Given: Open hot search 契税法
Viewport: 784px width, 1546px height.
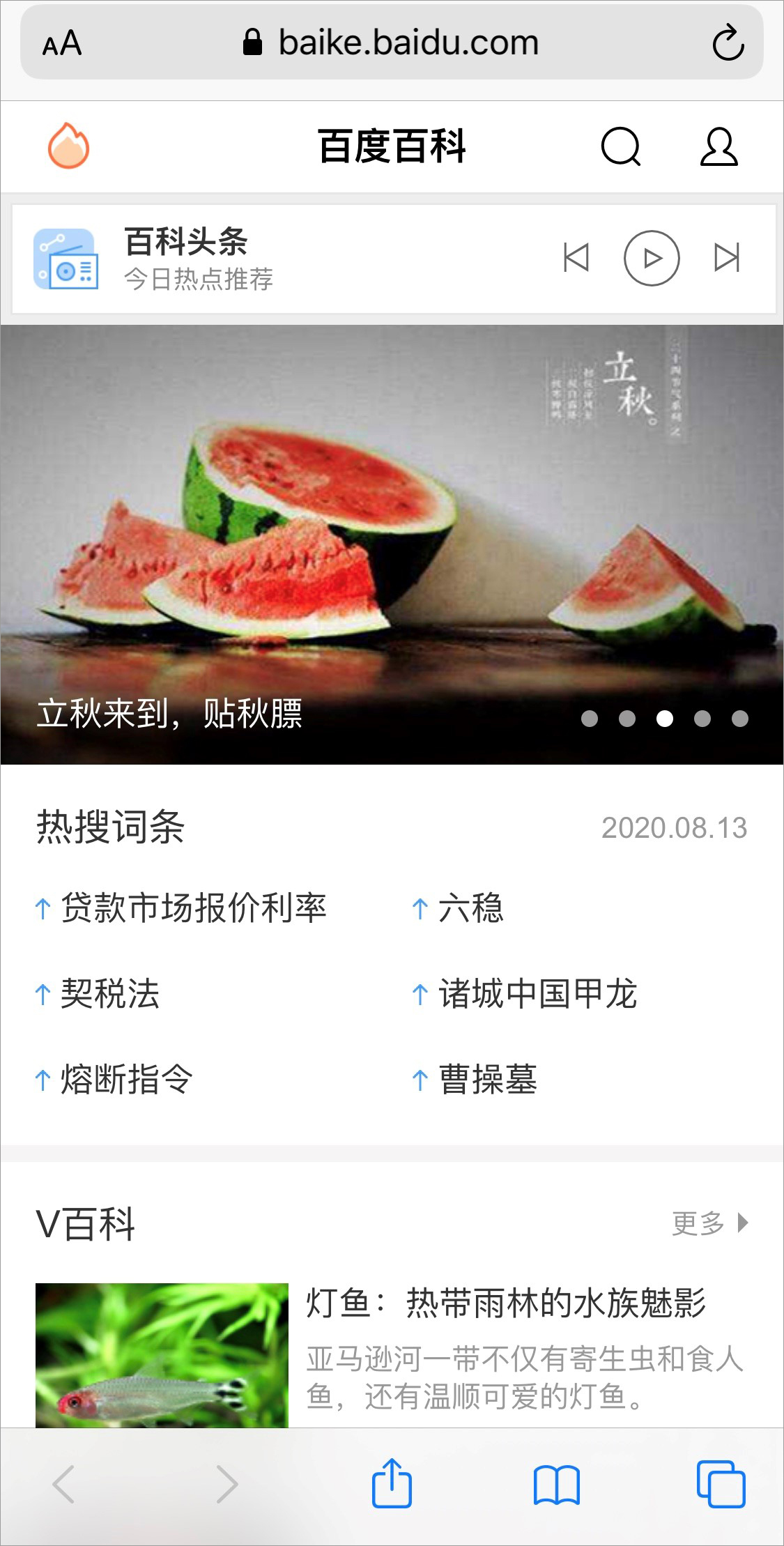Looking at the screenshot, I should tap(110, 994).
